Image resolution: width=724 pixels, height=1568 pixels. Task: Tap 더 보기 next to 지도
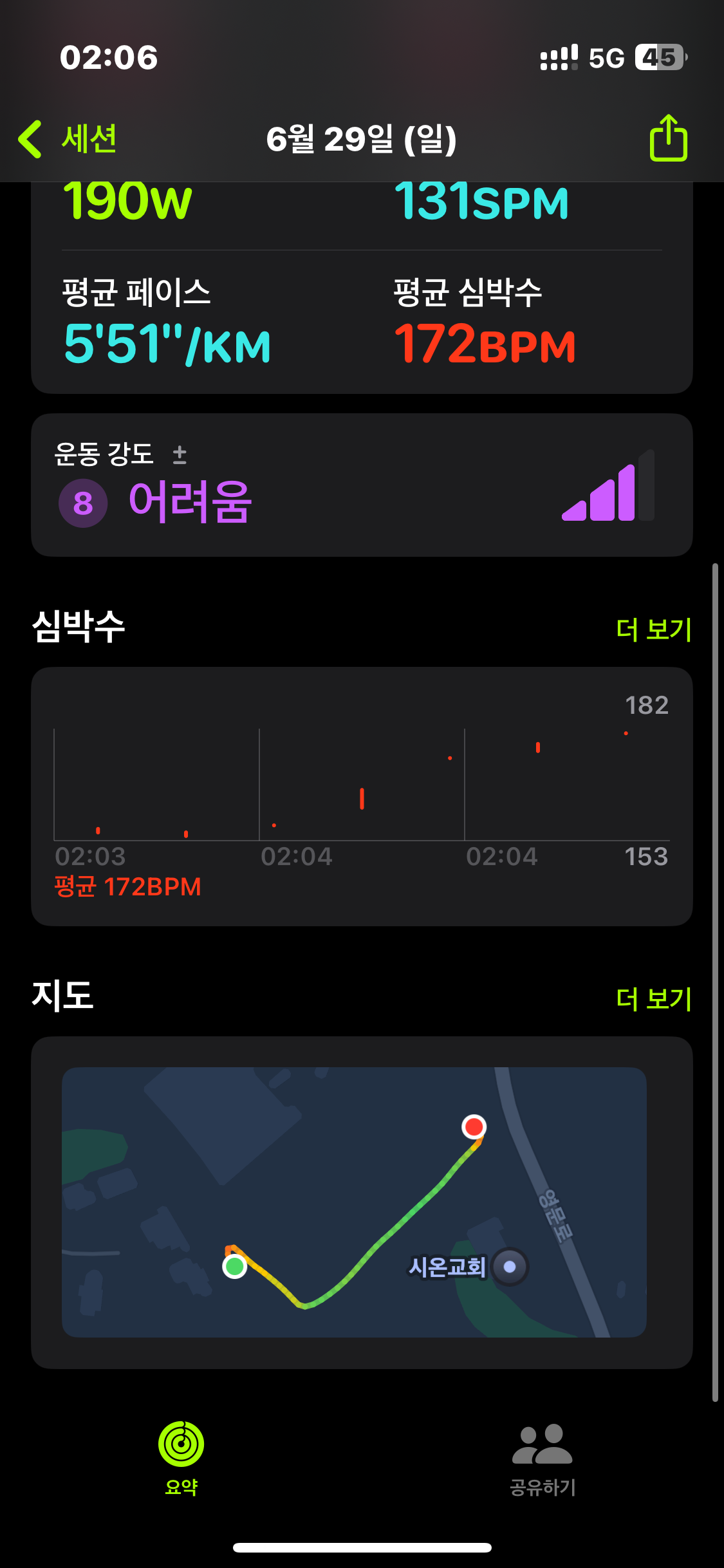(653, 998)
